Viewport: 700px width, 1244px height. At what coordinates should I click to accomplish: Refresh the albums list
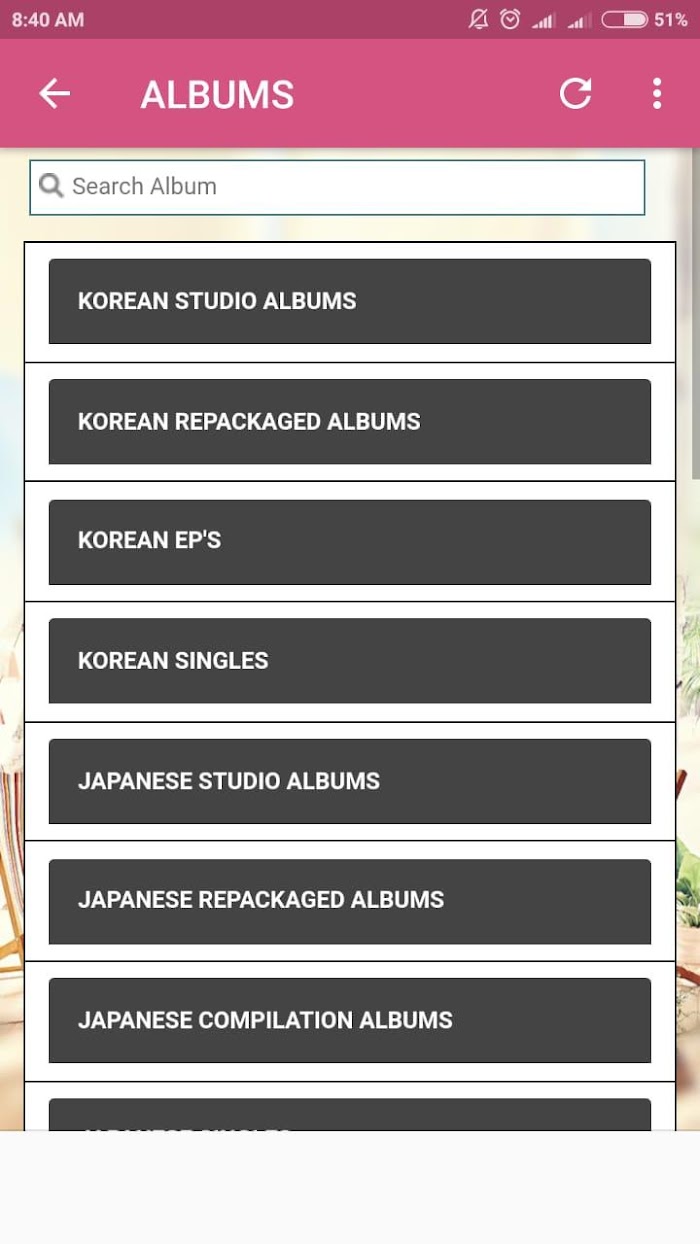point(575,94)
